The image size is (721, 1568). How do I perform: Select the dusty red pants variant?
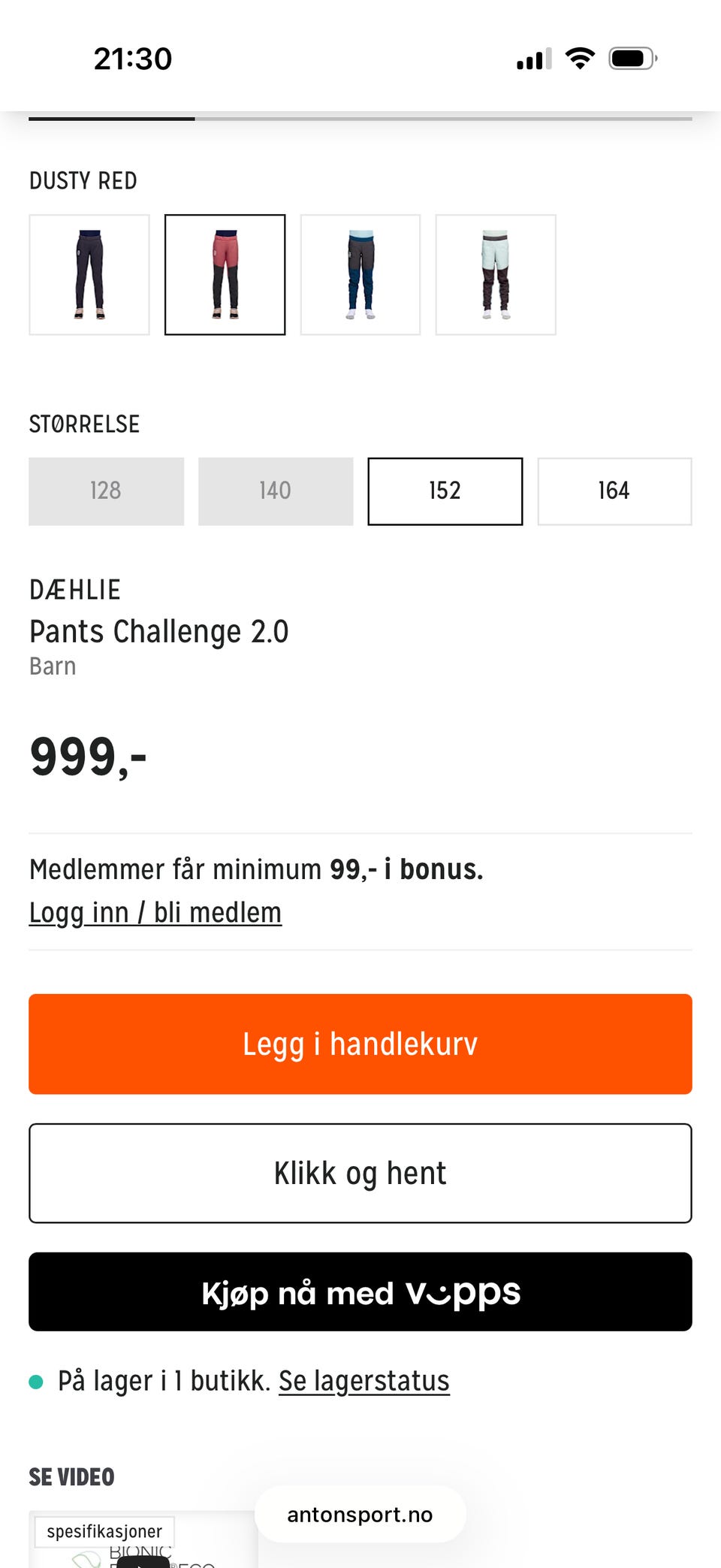coord(225,274)
